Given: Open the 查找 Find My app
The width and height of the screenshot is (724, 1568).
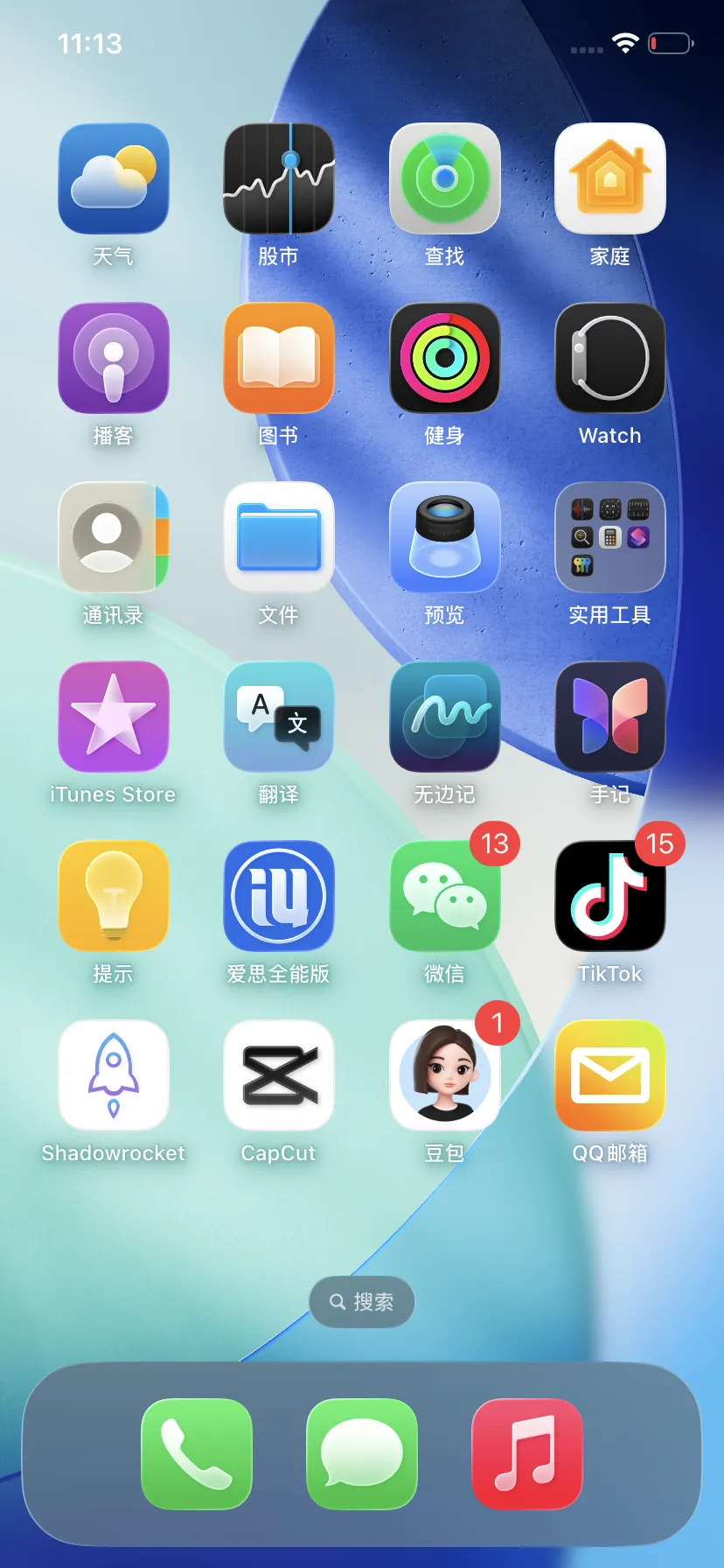Looking at the screenshot, I should click(x=444, y=178).
